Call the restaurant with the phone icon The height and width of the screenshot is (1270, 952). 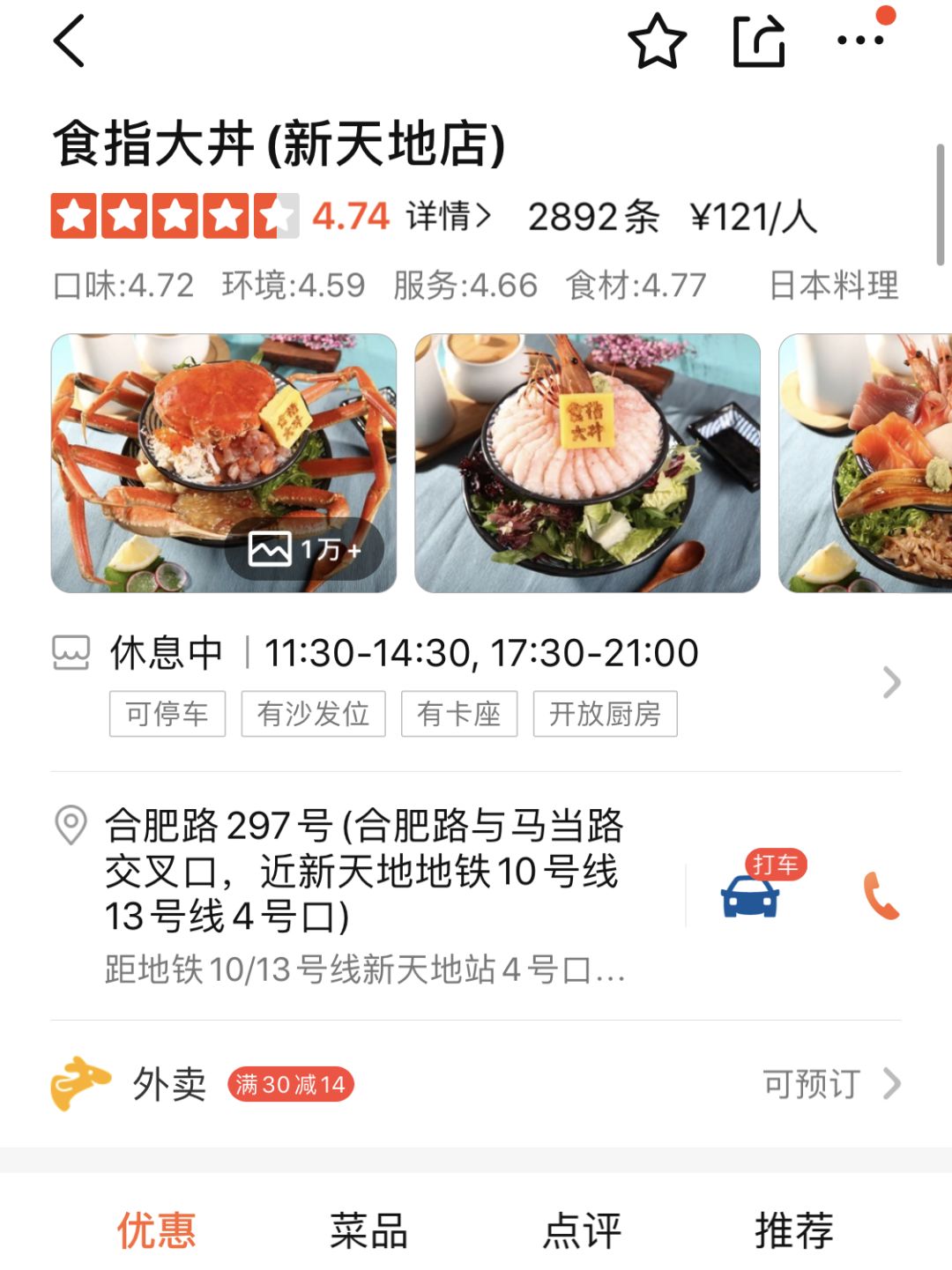click(881, 895)
